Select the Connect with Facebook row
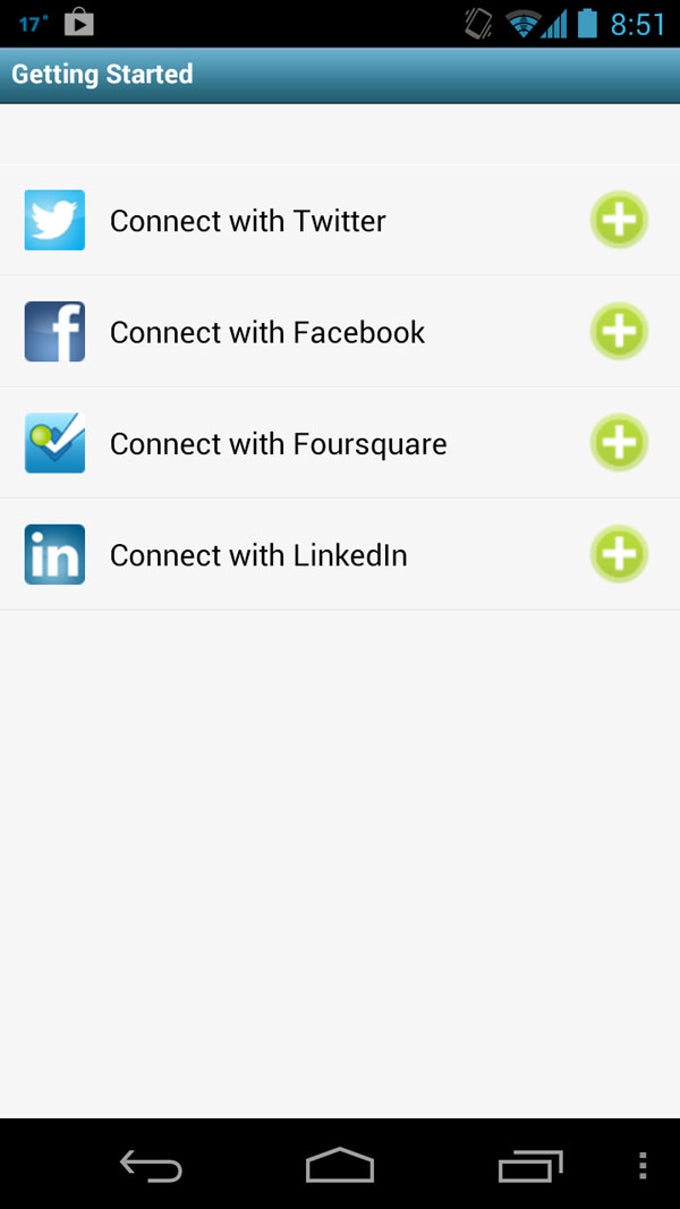The height and width of the screenshot is (1209, 680). pos(267,332)
